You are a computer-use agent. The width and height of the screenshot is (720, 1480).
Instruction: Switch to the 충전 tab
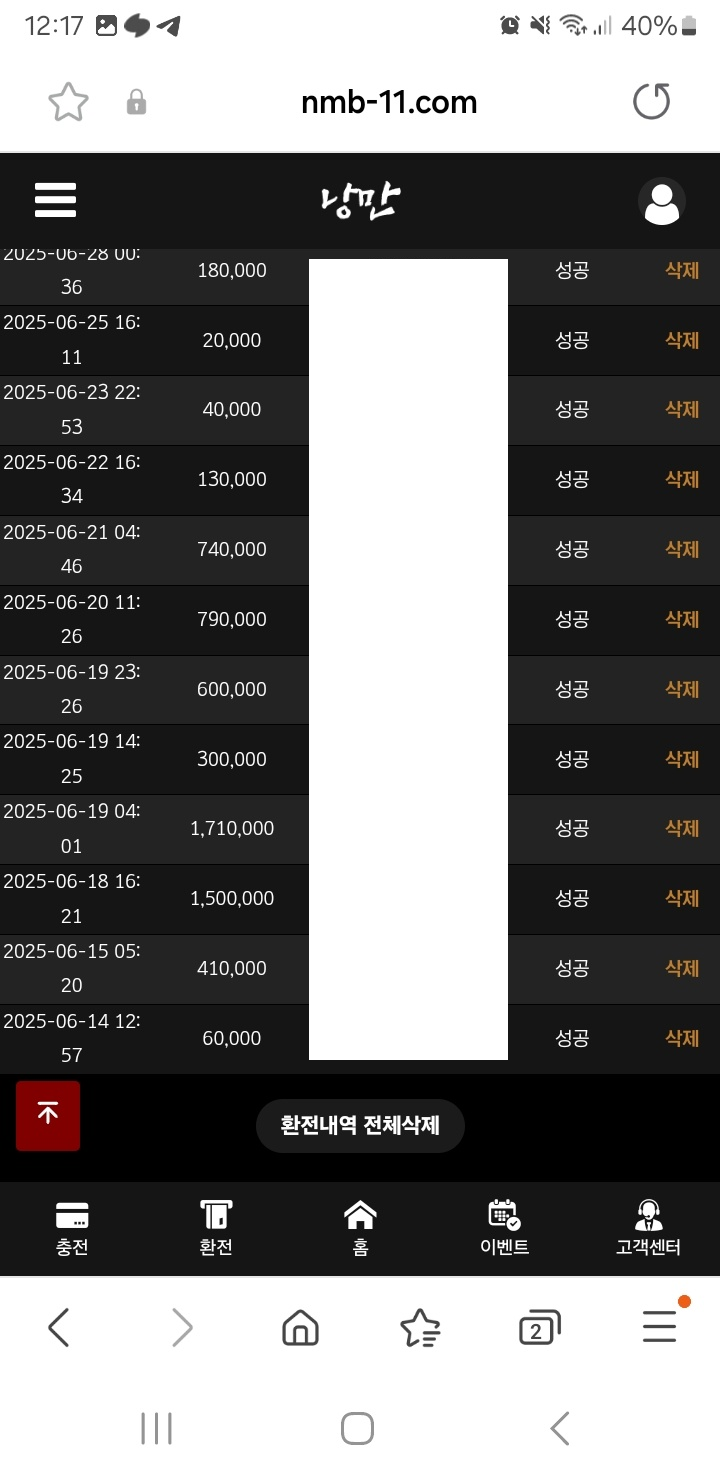(72, 1228)
